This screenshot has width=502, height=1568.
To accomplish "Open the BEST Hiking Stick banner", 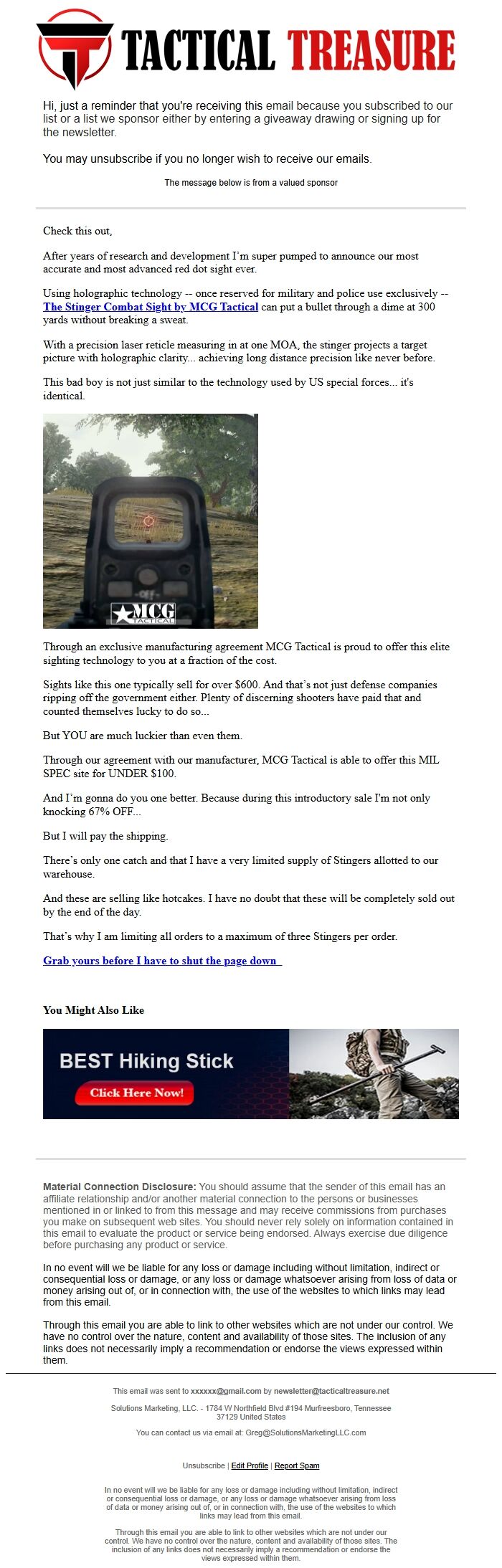I will click(251, 1073).
